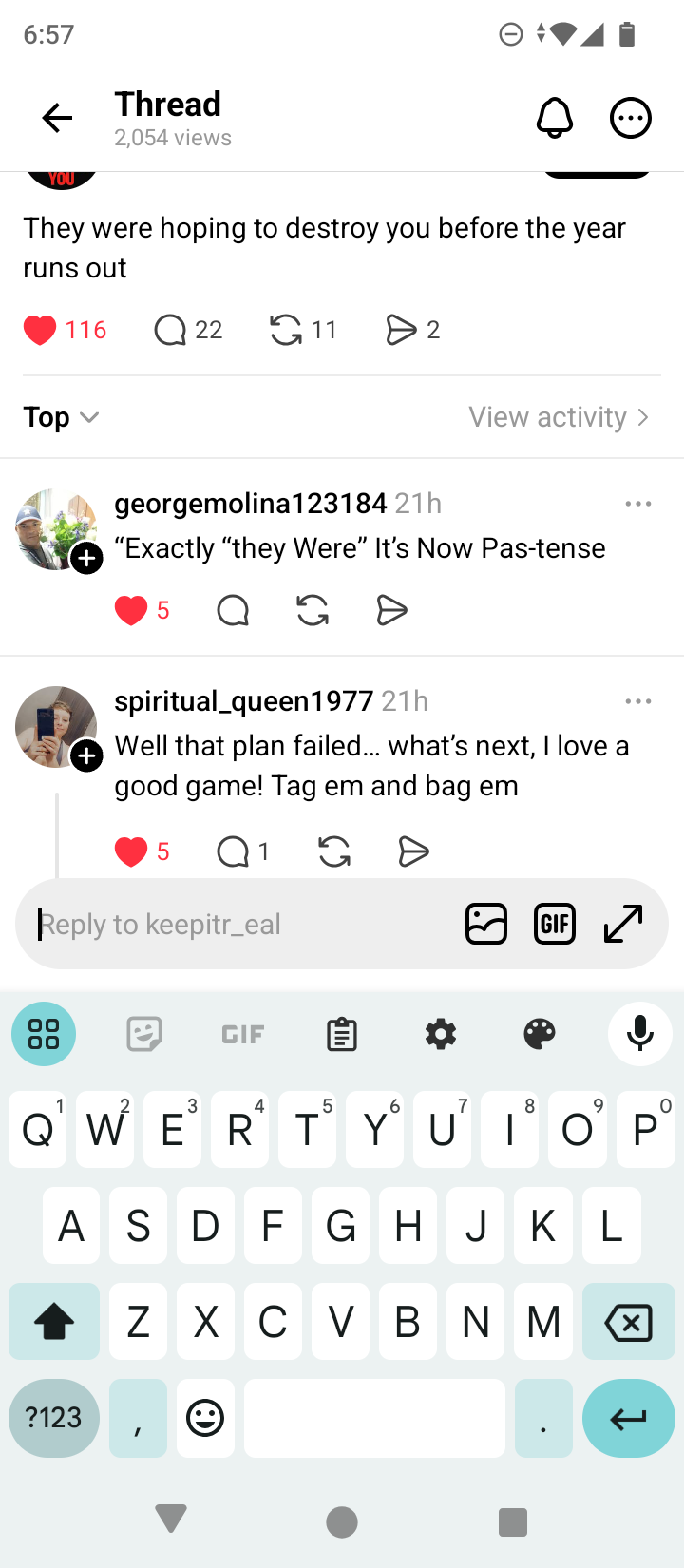The image size is (684, 1568).
Task: Open more options on spiritual_queen1977's reply
Action: [638, 701]
